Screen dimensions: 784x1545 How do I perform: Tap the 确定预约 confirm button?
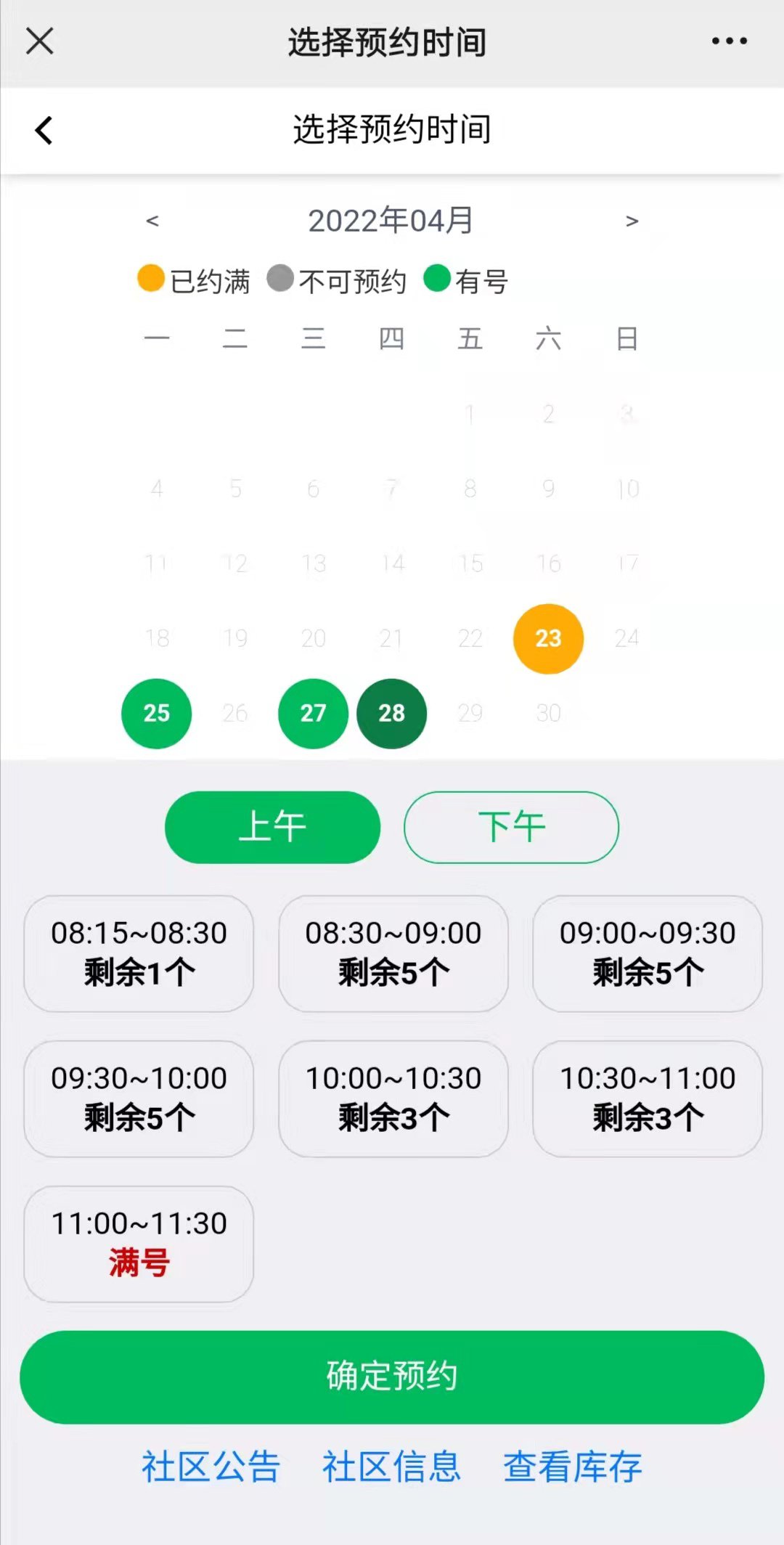pos(392,1377)
